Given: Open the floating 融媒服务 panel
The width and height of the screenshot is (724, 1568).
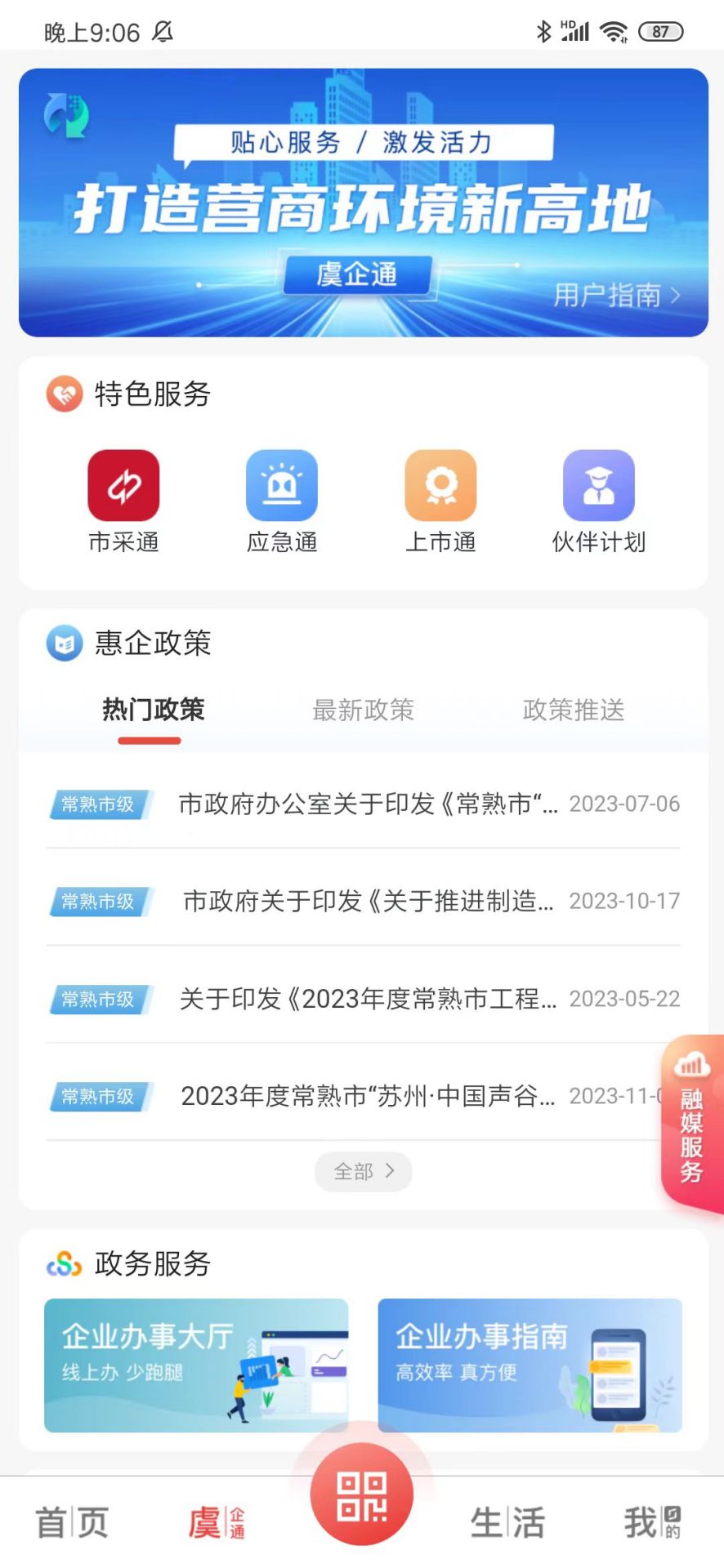Looking at the screenshot, I should [690, 1119].
